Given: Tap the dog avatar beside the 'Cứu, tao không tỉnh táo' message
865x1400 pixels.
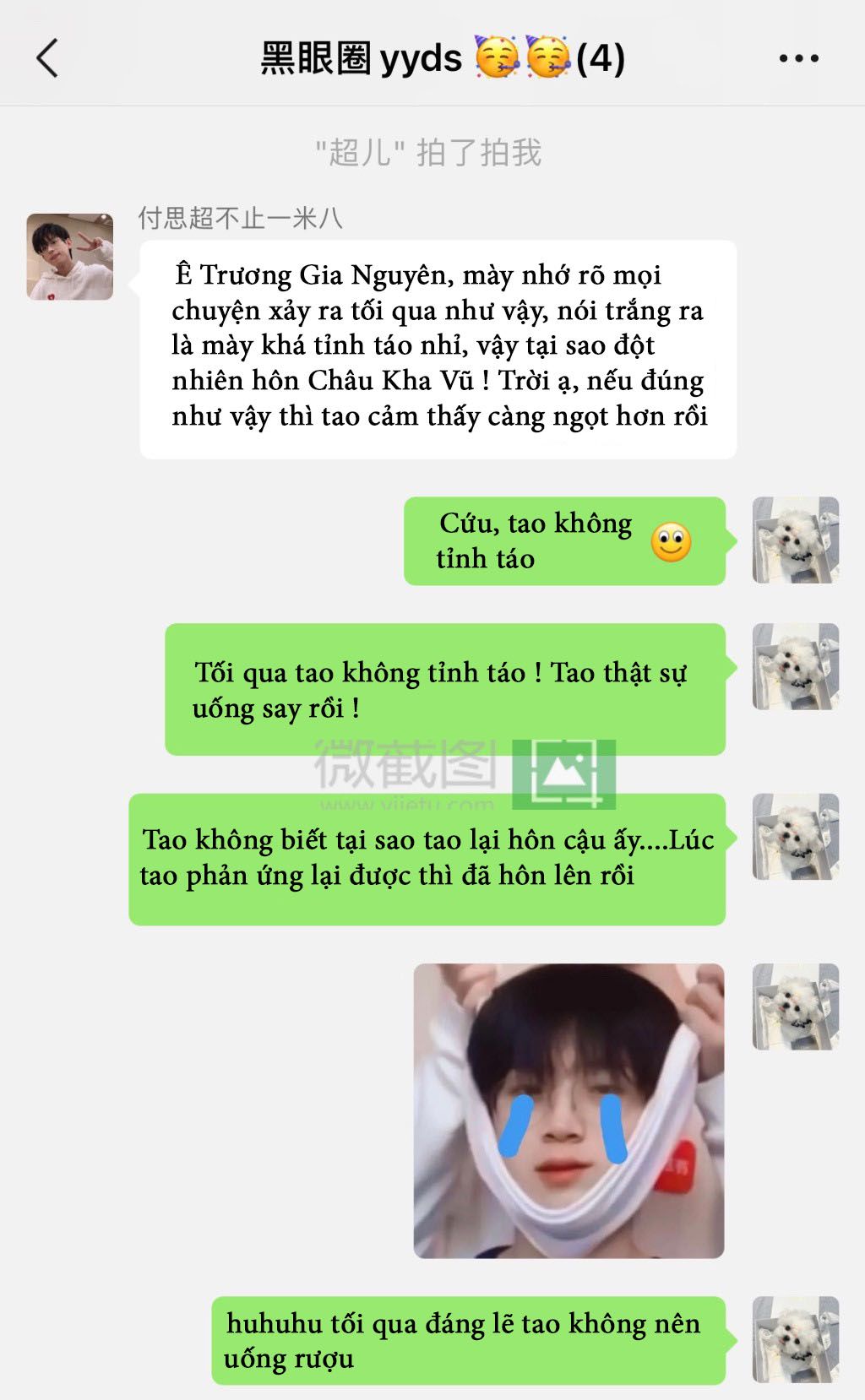Looking at the screenshot, I should click(796, 540).
